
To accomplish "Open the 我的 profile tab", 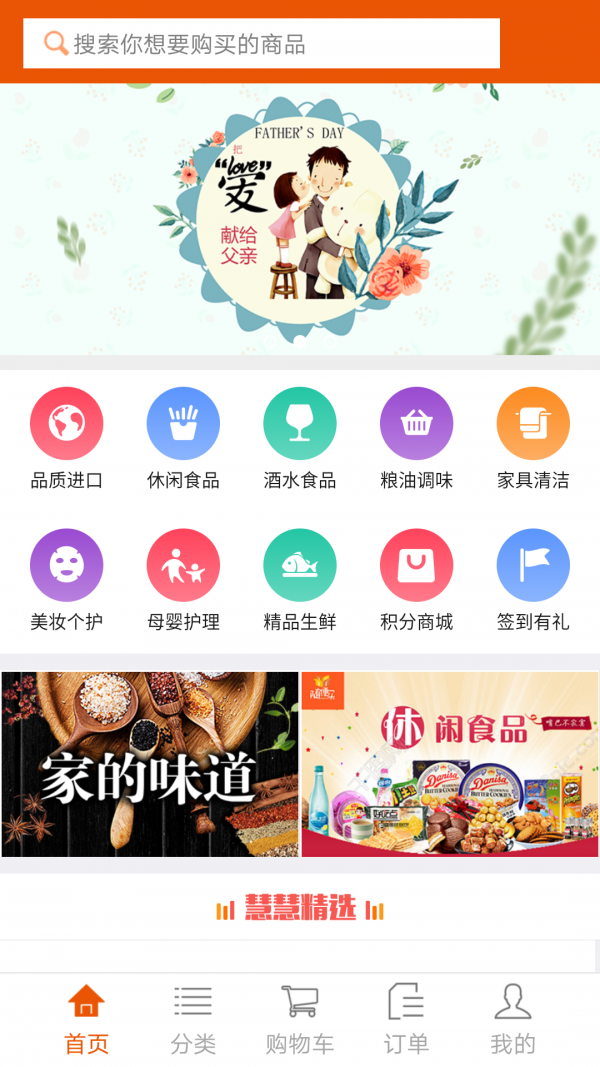I will [x=513, y=1019].
